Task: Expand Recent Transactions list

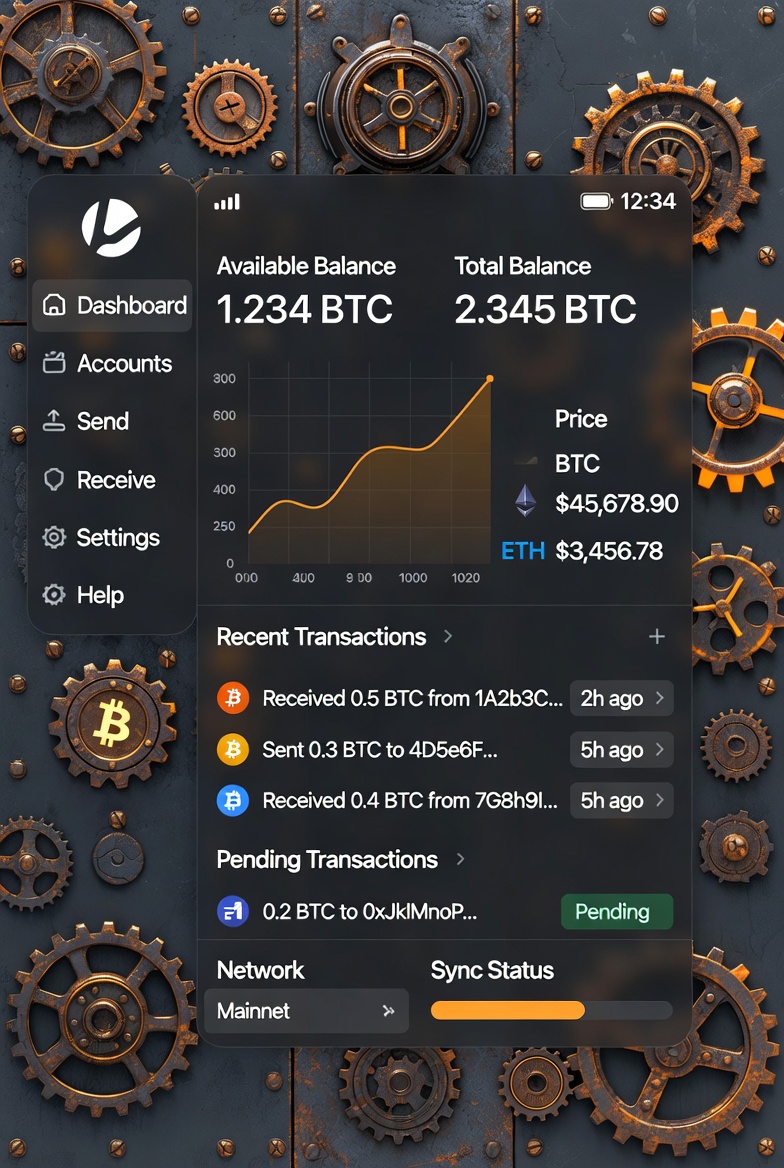Action: pyautogui.click(x=448, y=637)
